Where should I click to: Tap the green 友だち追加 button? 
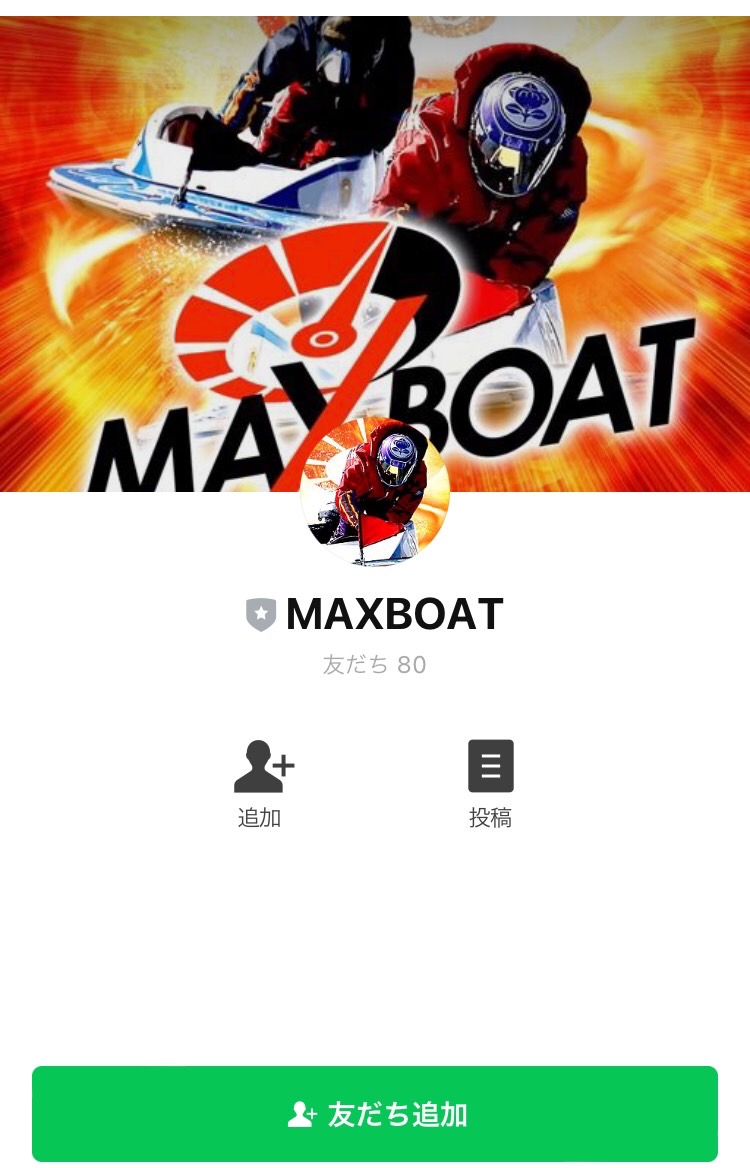point(375,1114)
